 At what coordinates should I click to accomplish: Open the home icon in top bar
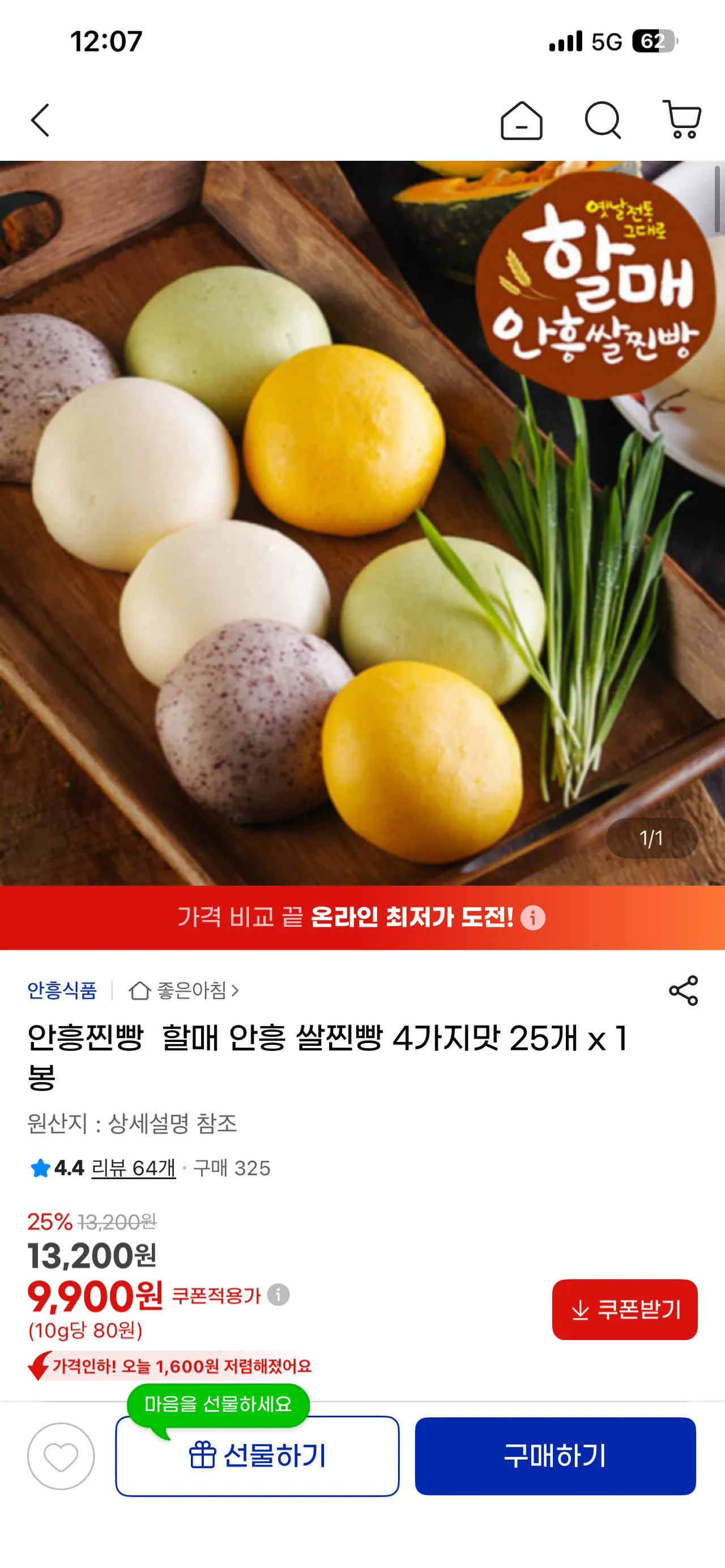click(521, 121)
